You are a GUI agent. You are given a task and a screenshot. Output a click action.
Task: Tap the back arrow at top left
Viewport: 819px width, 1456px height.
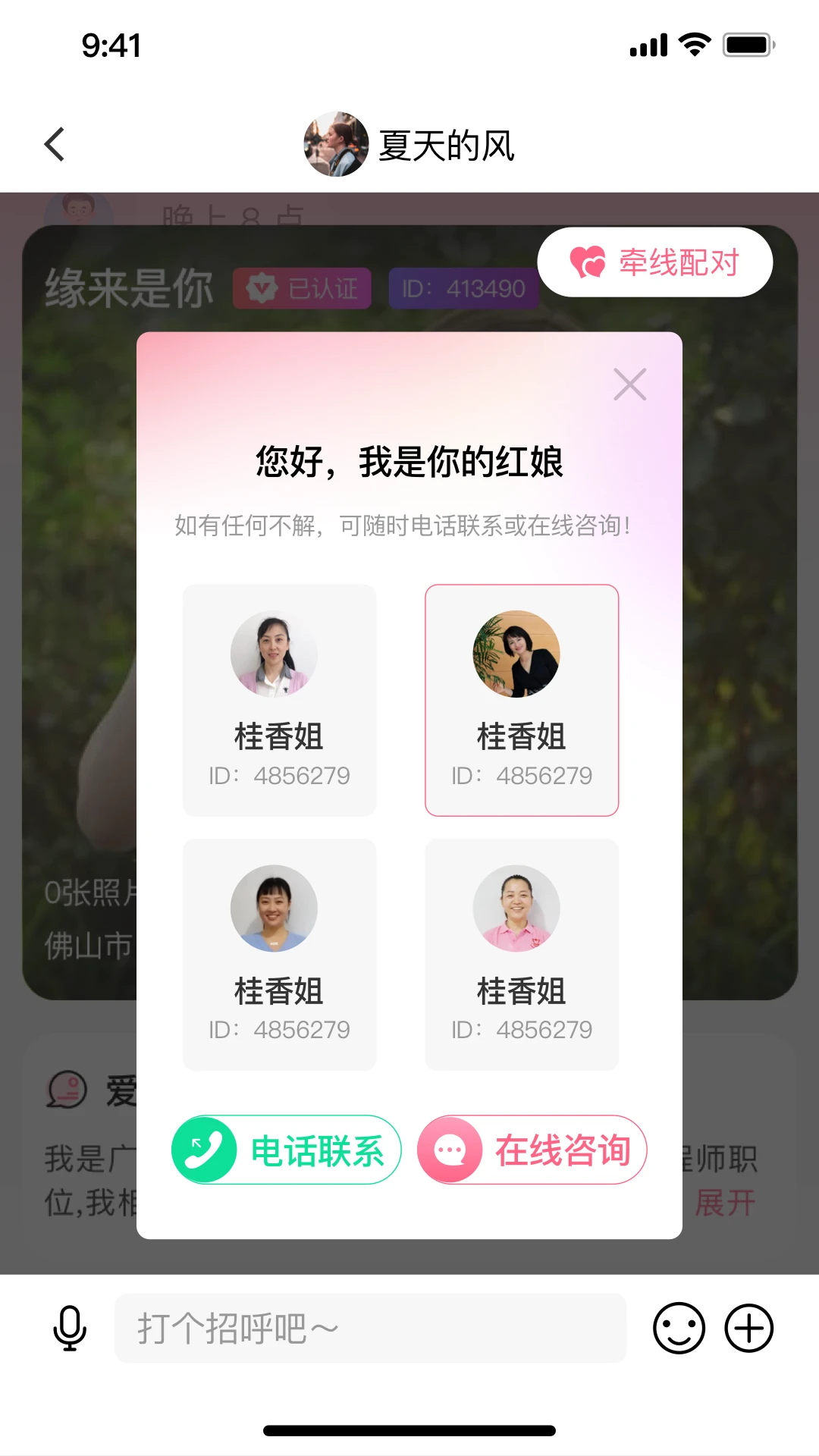click(x=54, y=143)
